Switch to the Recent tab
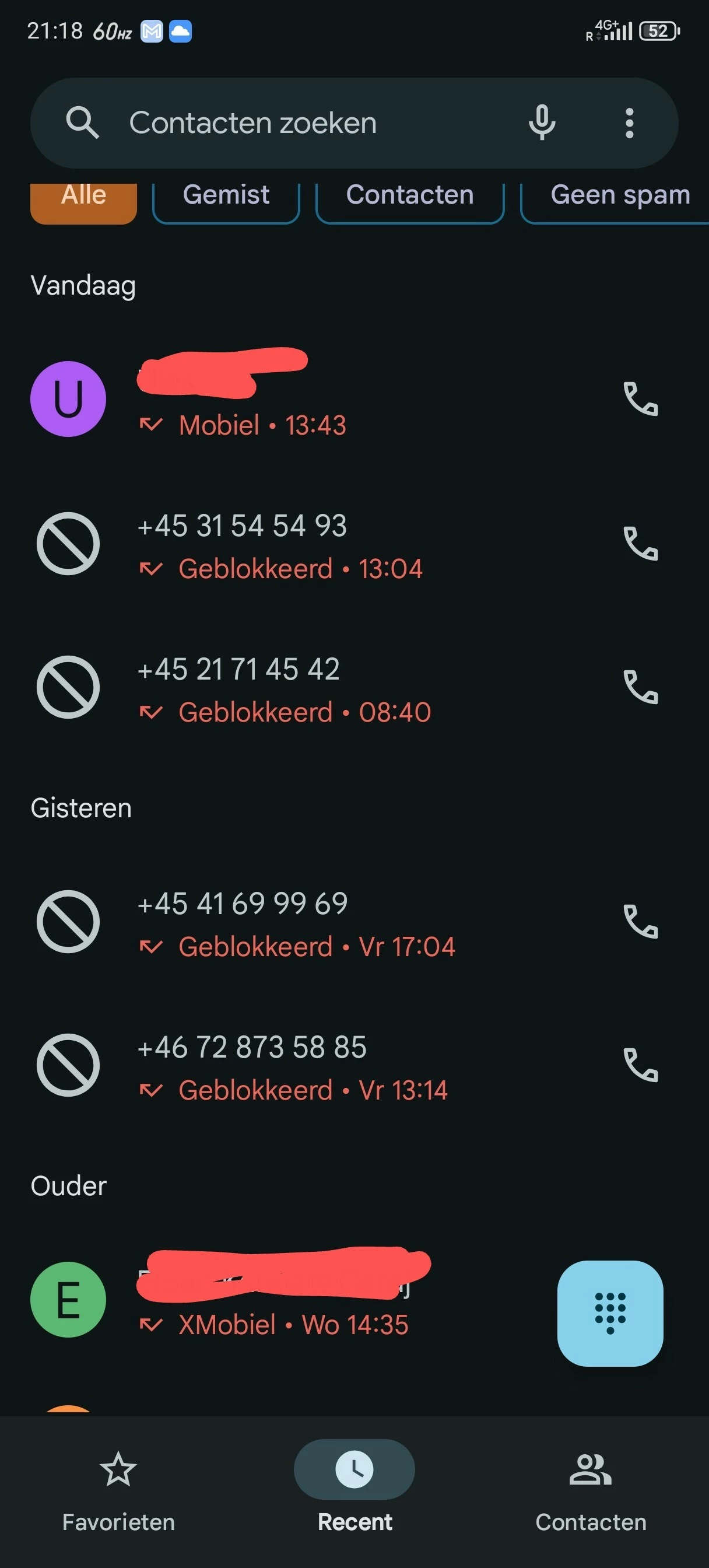The image size is (709, 1568). point(354,1492)
